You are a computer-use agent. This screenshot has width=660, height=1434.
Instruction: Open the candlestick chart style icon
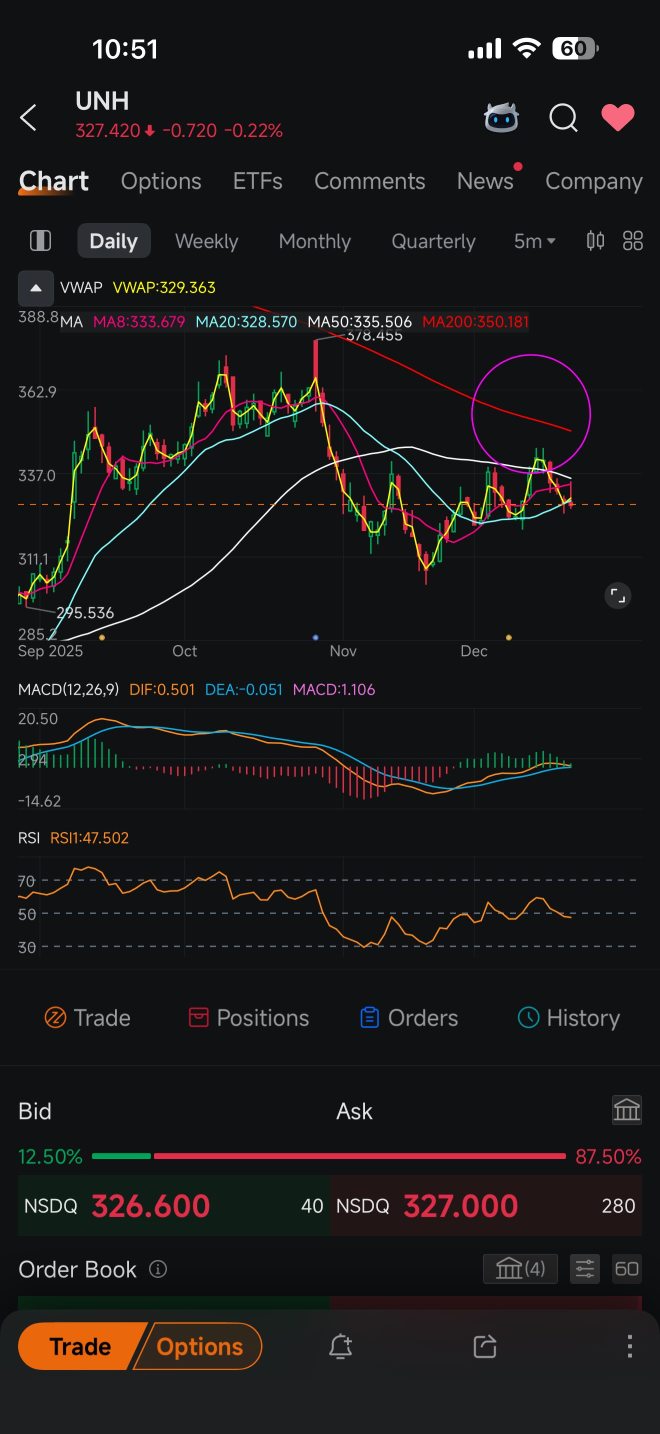click(595, 240)
